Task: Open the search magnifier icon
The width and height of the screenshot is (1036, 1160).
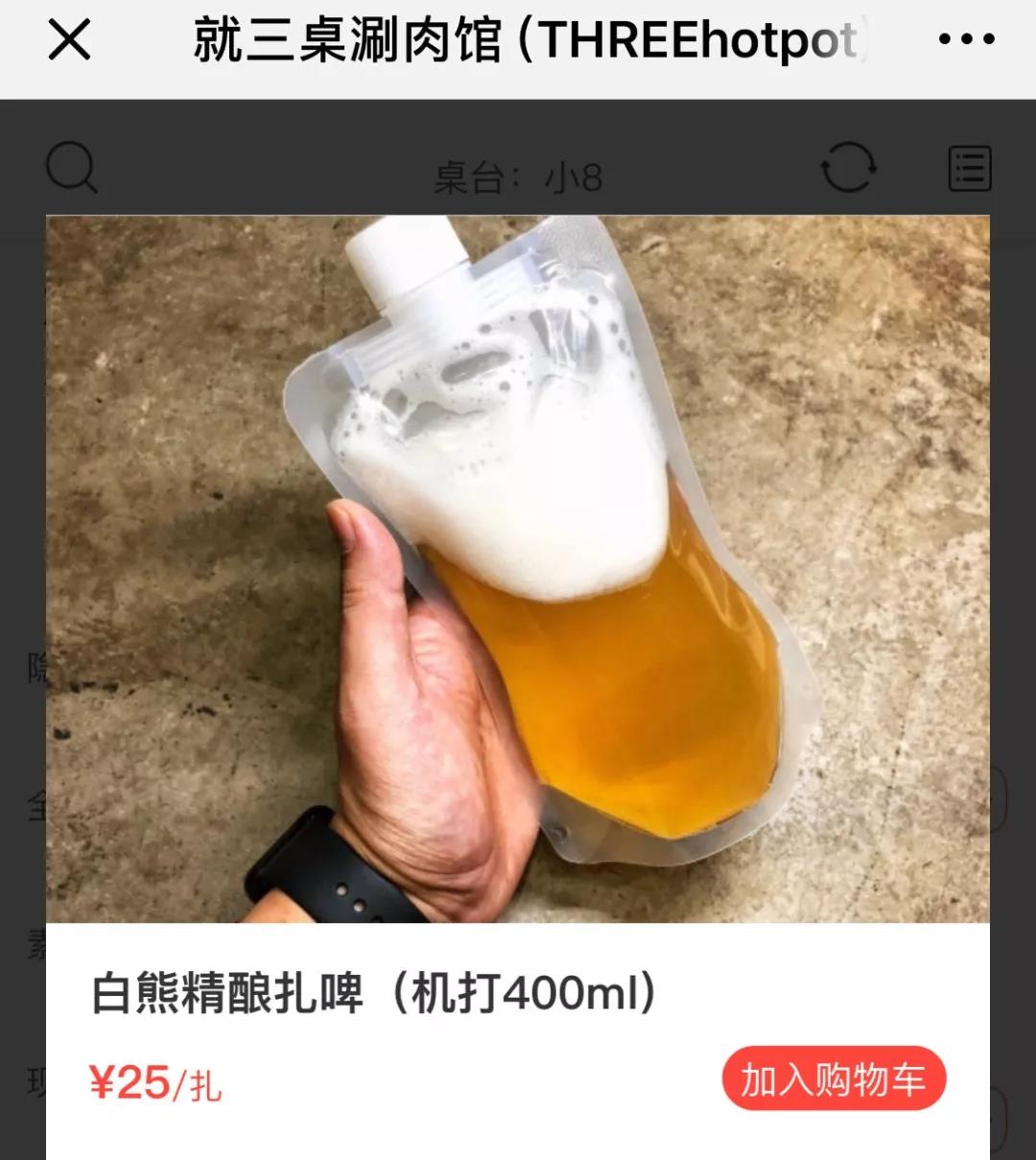Action: click(72, 168)
